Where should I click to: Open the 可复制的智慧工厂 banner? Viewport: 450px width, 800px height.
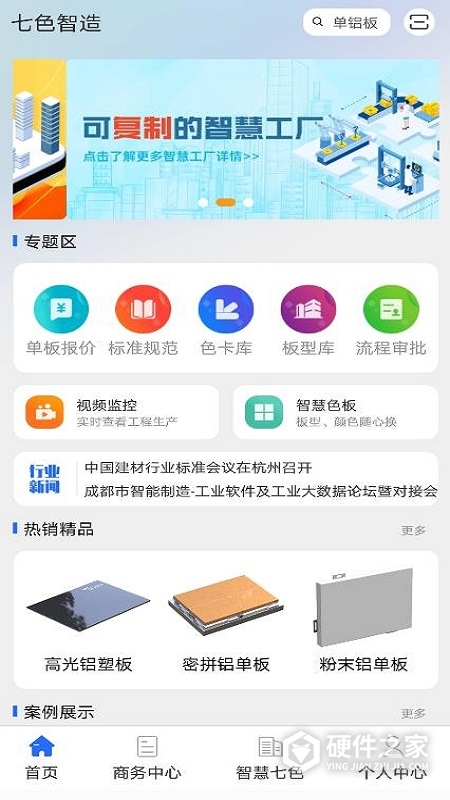[x=226, y=139]
